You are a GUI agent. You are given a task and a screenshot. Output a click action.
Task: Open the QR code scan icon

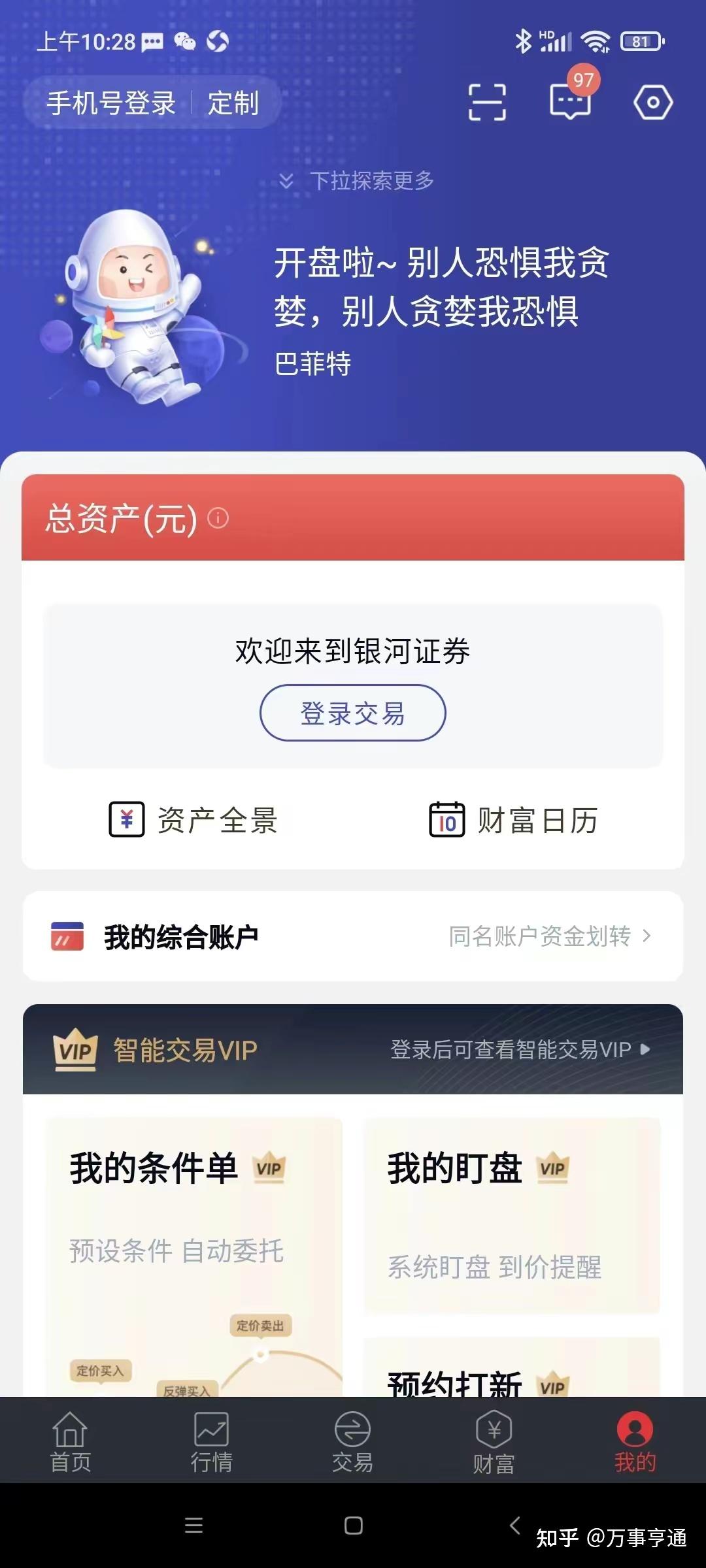[488, 103]
